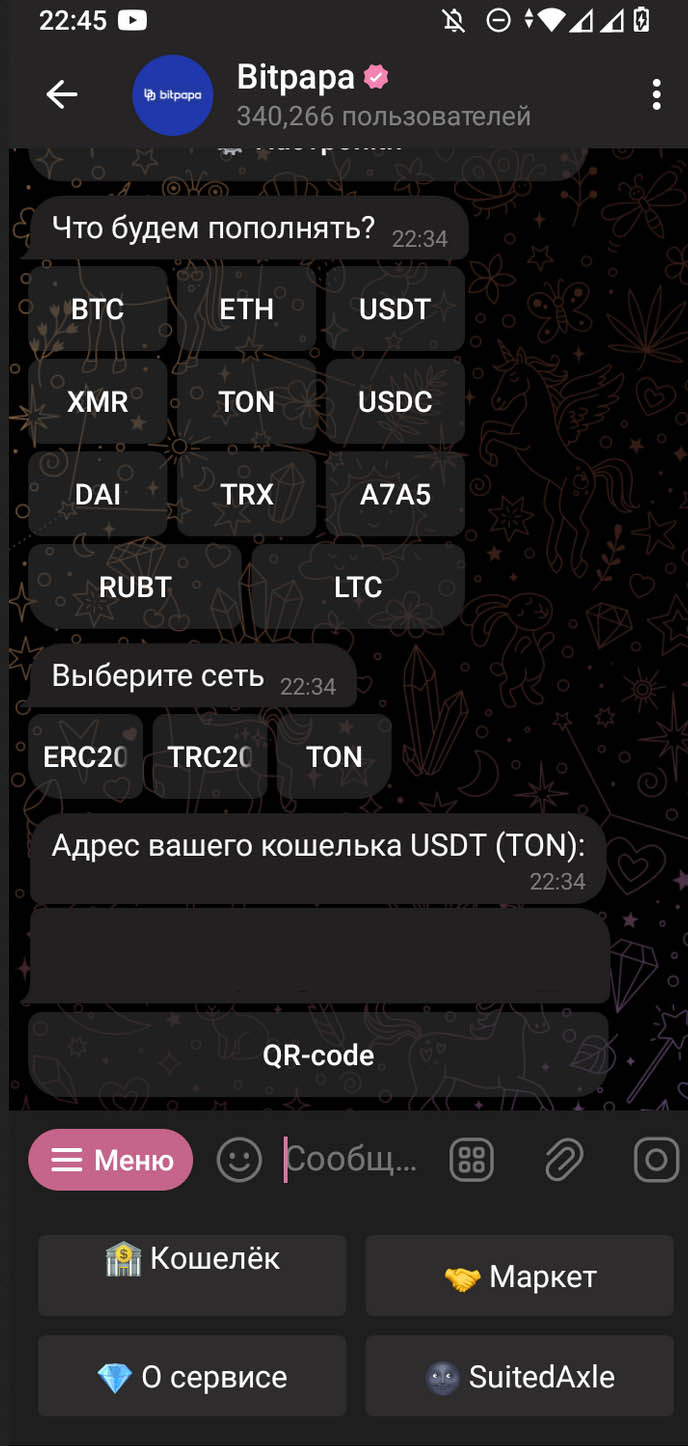Image resolution: width=688 pixels, height=1446 pixels.
Task: Open the overflow menu with three dots
Action: click(x=656, y=95)
